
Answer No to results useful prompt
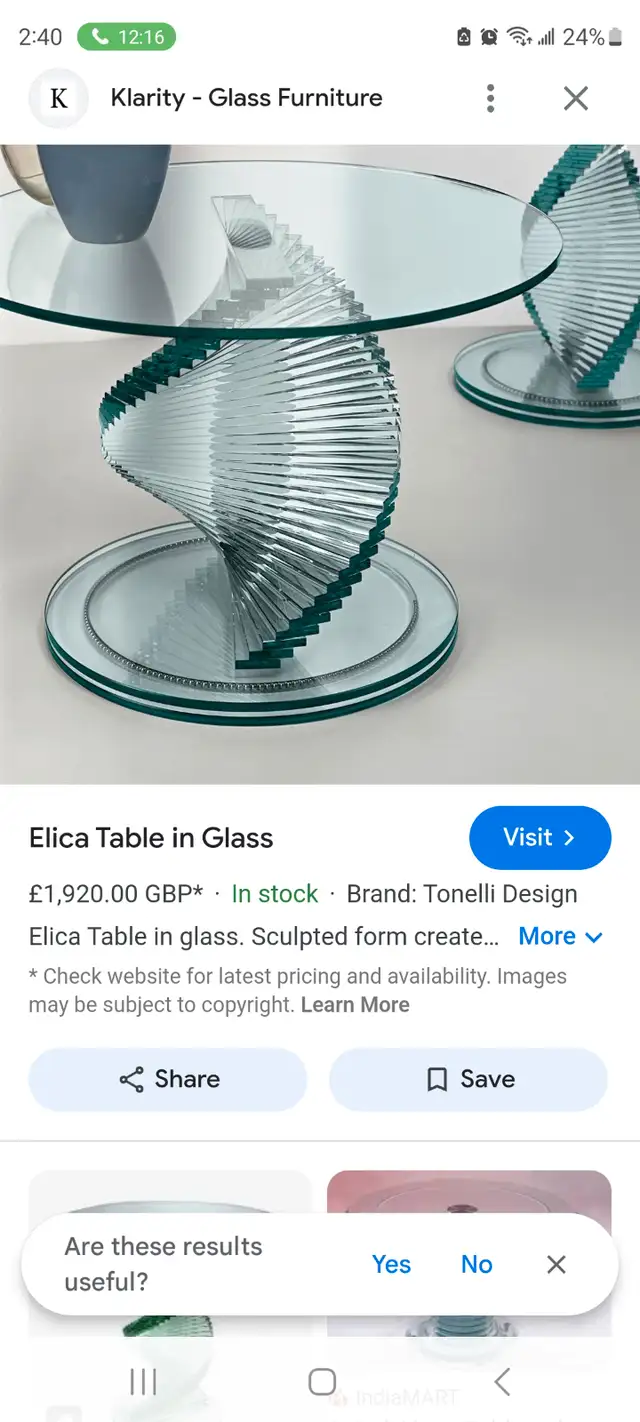pyautogui.click(x=477, y=1264)
